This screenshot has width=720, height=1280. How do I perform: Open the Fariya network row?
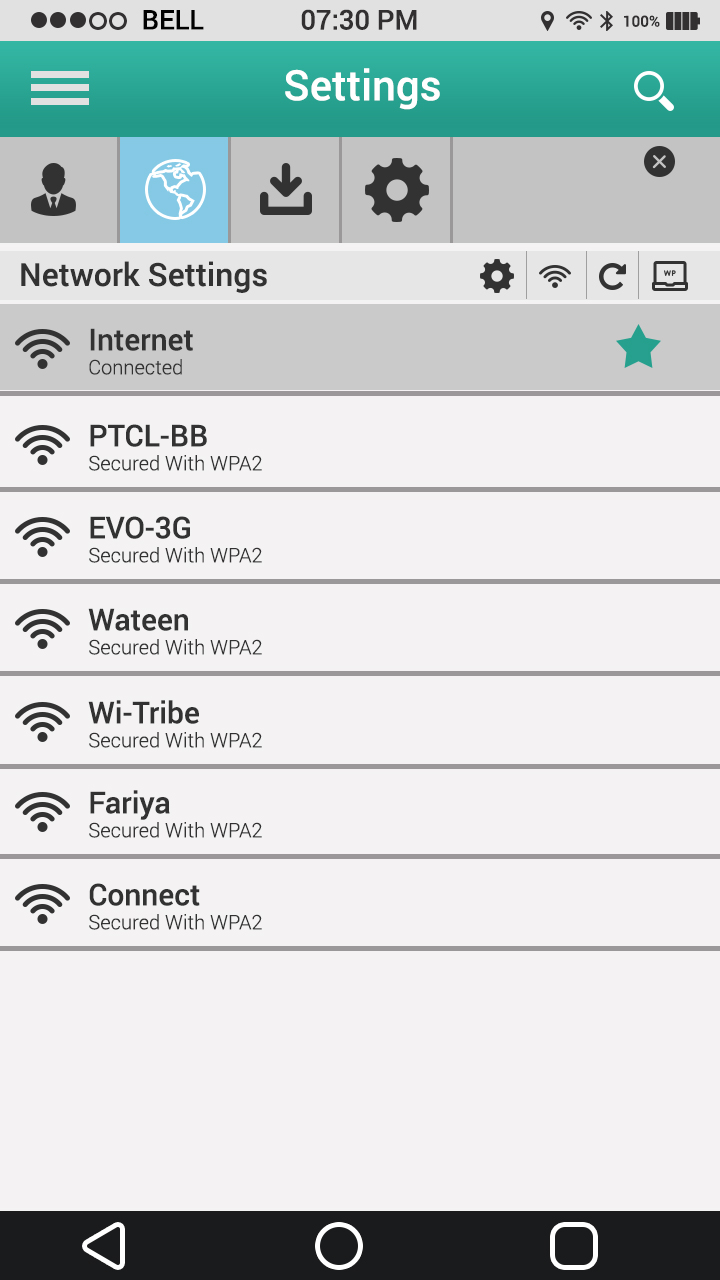[x=360, y=811]
